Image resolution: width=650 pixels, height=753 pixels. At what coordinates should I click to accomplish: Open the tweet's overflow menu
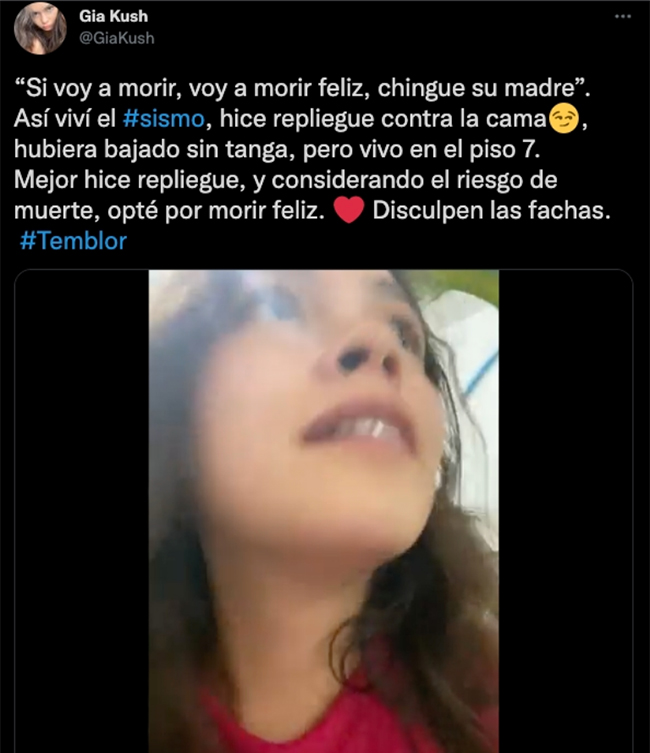[622, 17]
